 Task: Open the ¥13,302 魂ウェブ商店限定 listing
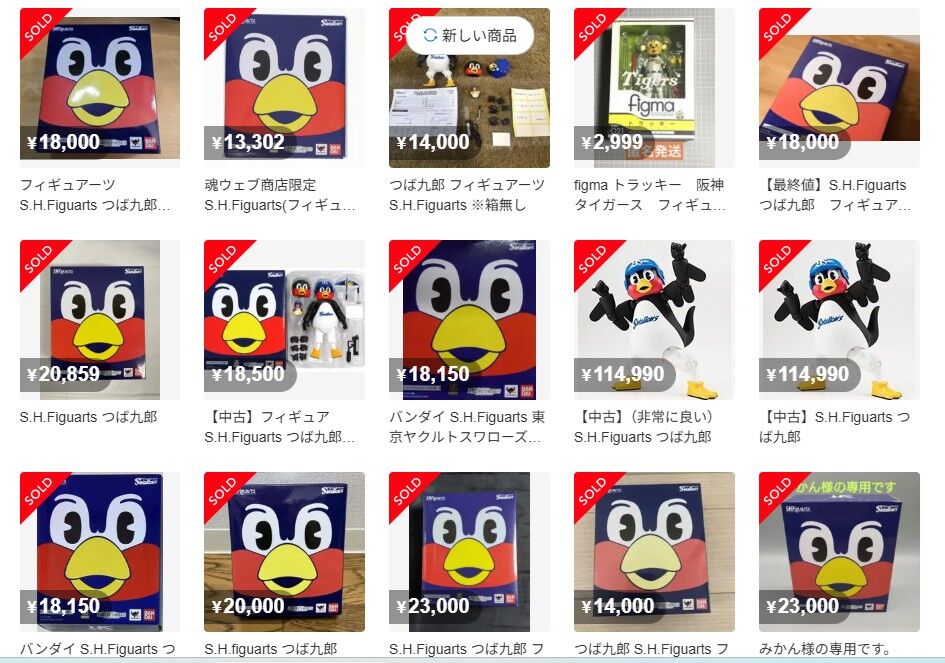pos(284,88)
